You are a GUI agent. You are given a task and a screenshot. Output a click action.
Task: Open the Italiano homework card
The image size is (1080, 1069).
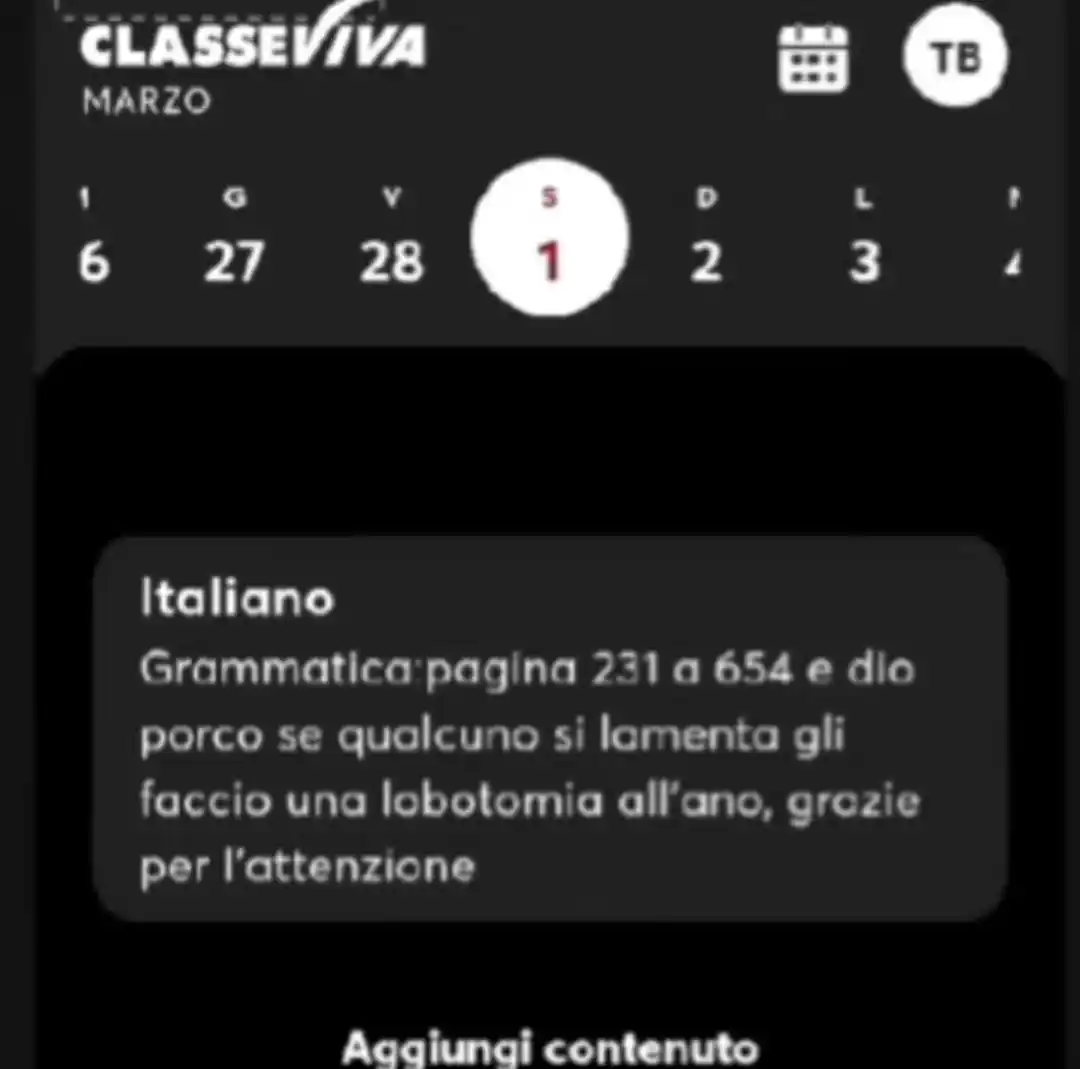[x=549, y=728]
